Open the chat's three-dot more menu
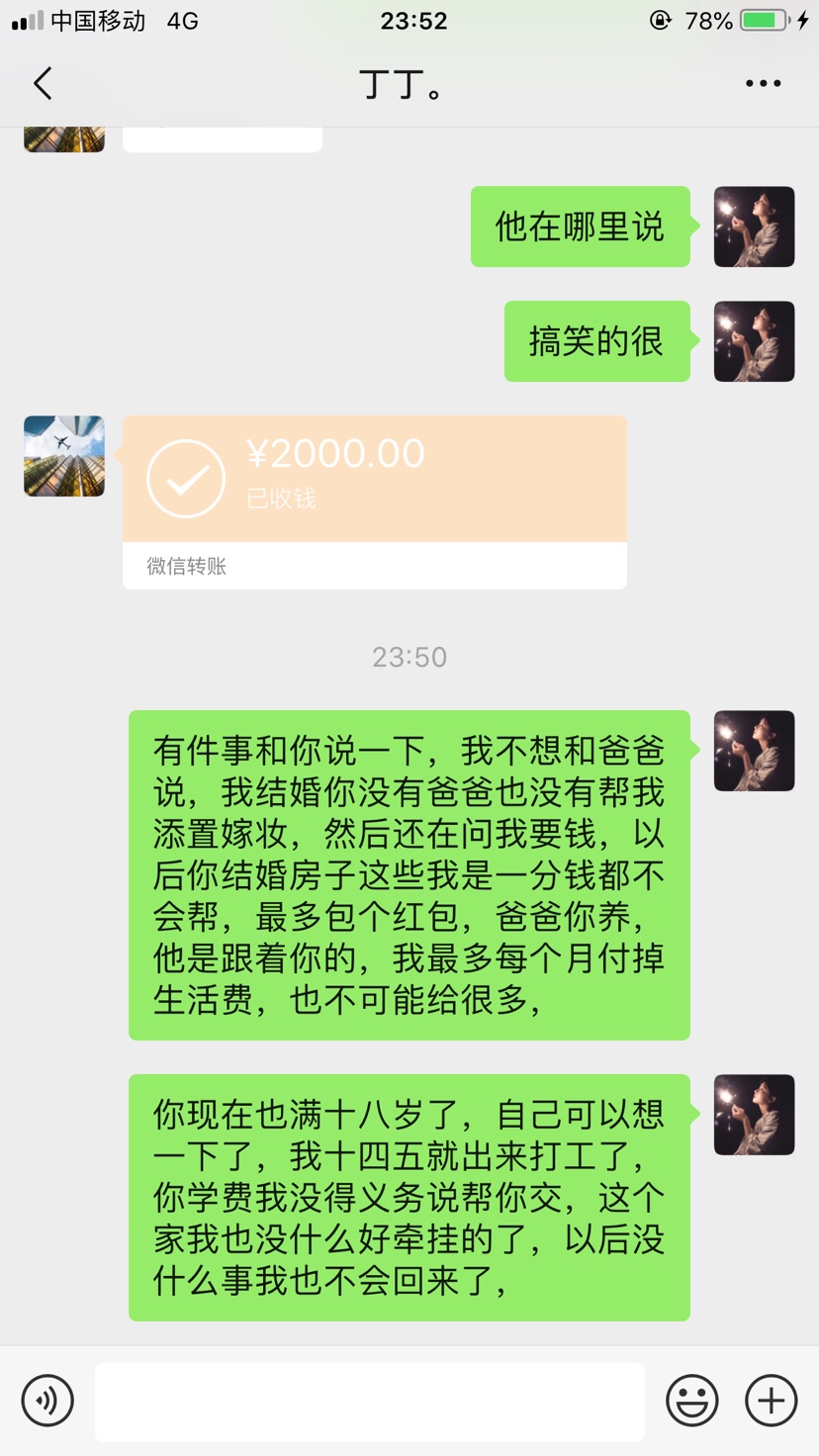This screenshot has width=819, height=1456. 763,83
